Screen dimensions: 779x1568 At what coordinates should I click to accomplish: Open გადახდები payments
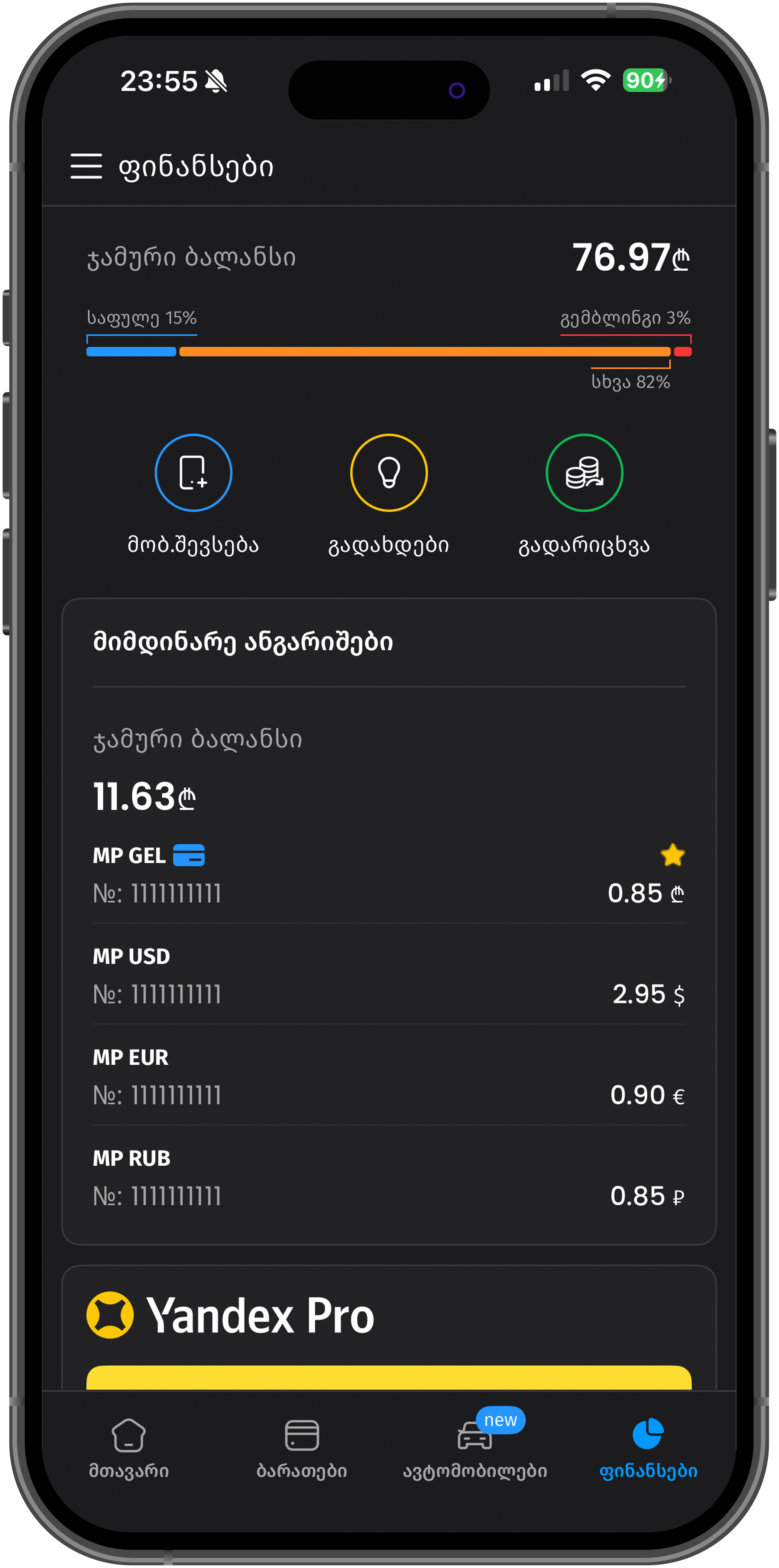pyautogui.click(x=389, y=473)
